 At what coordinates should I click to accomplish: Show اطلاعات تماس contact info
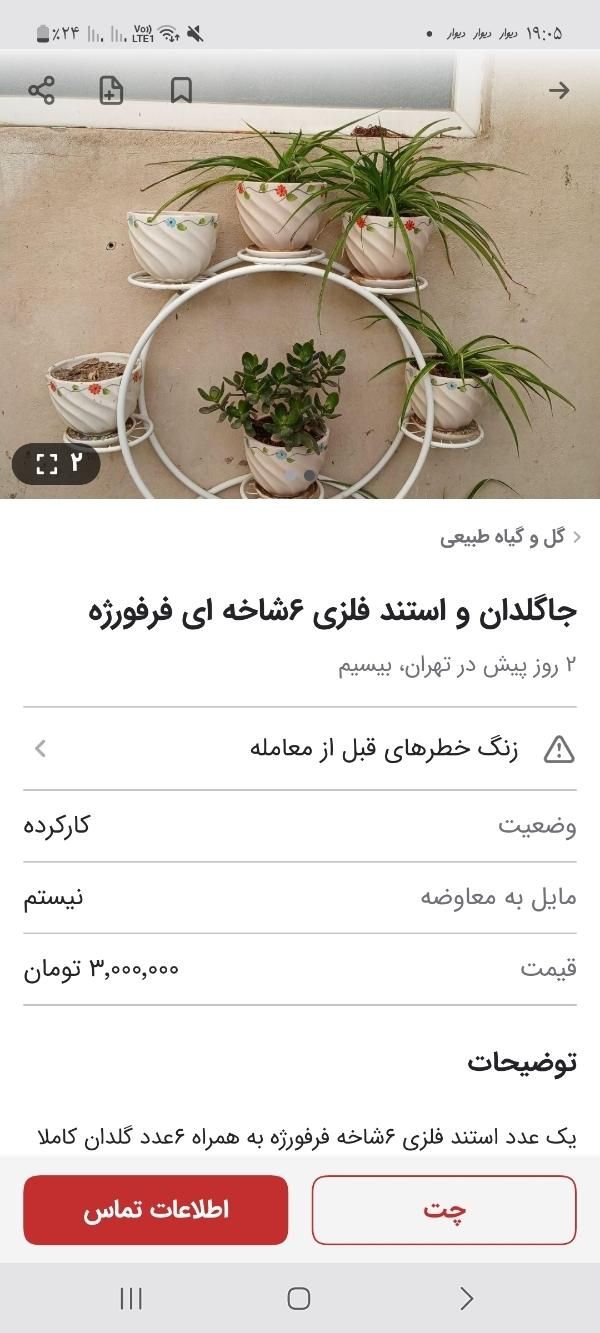pos(155,1210)
